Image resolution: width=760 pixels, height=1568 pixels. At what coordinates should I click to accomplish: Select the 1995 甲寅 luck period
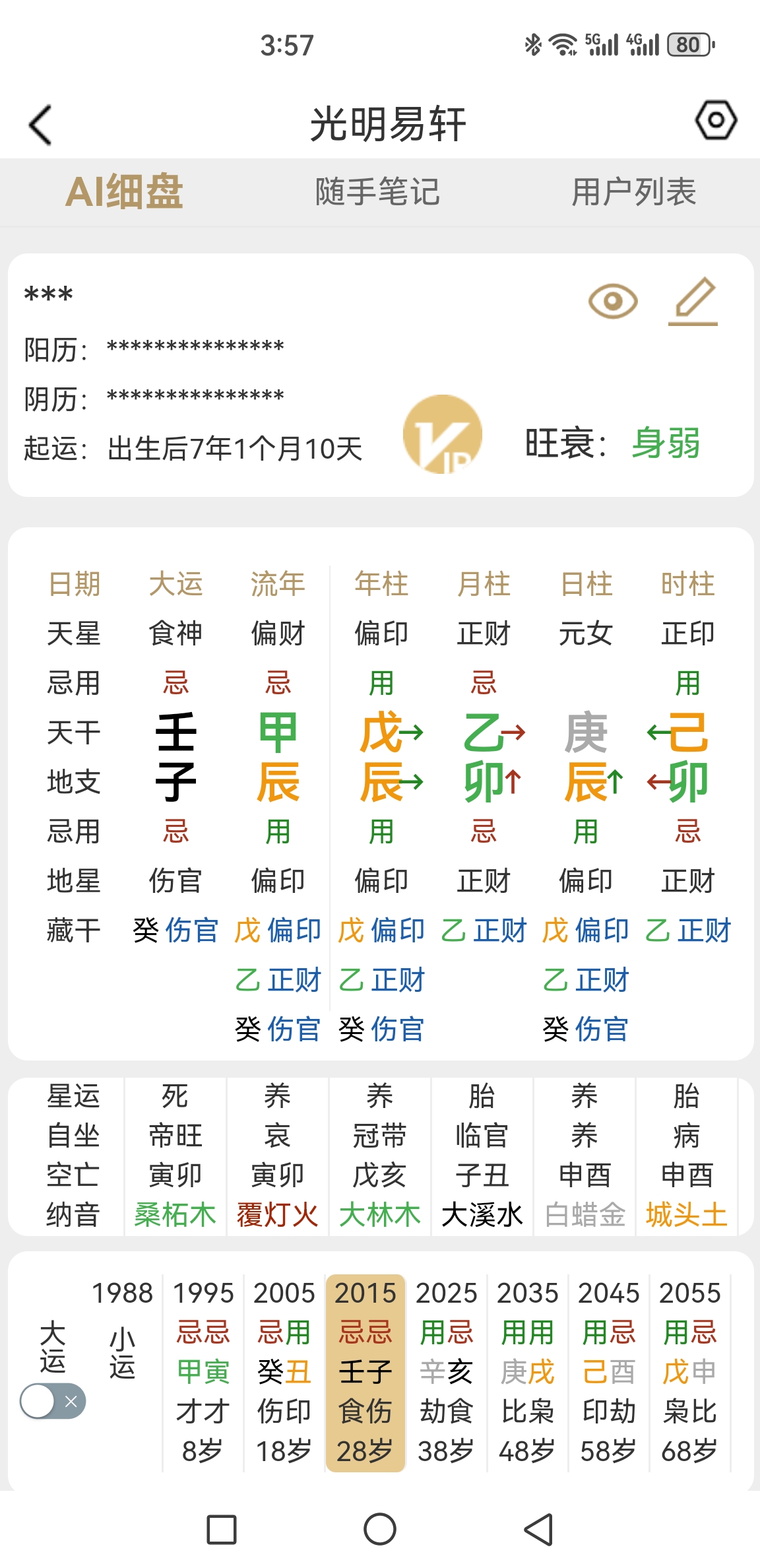point(203,1373)
